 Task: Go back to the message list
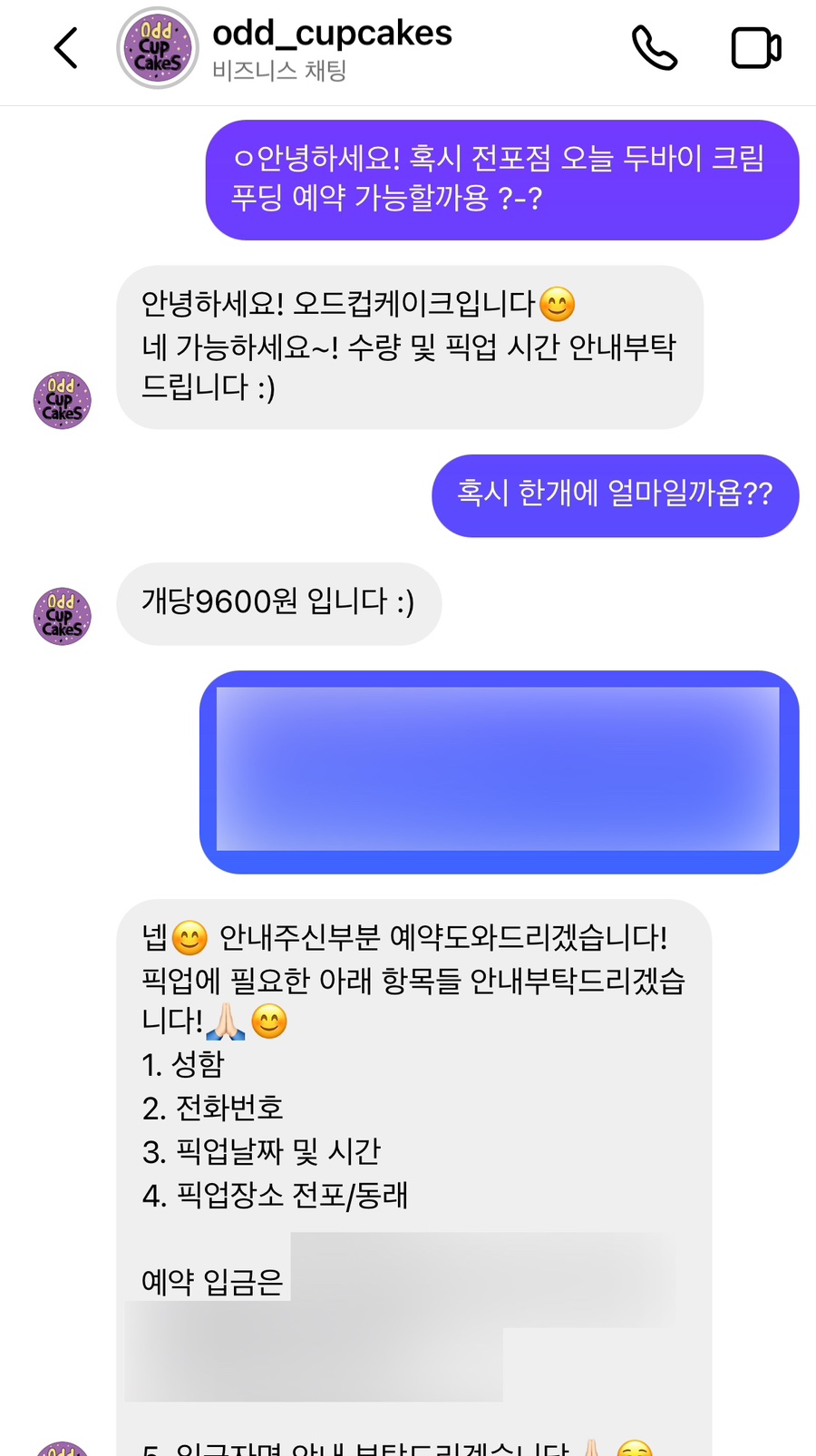(65, 48)
